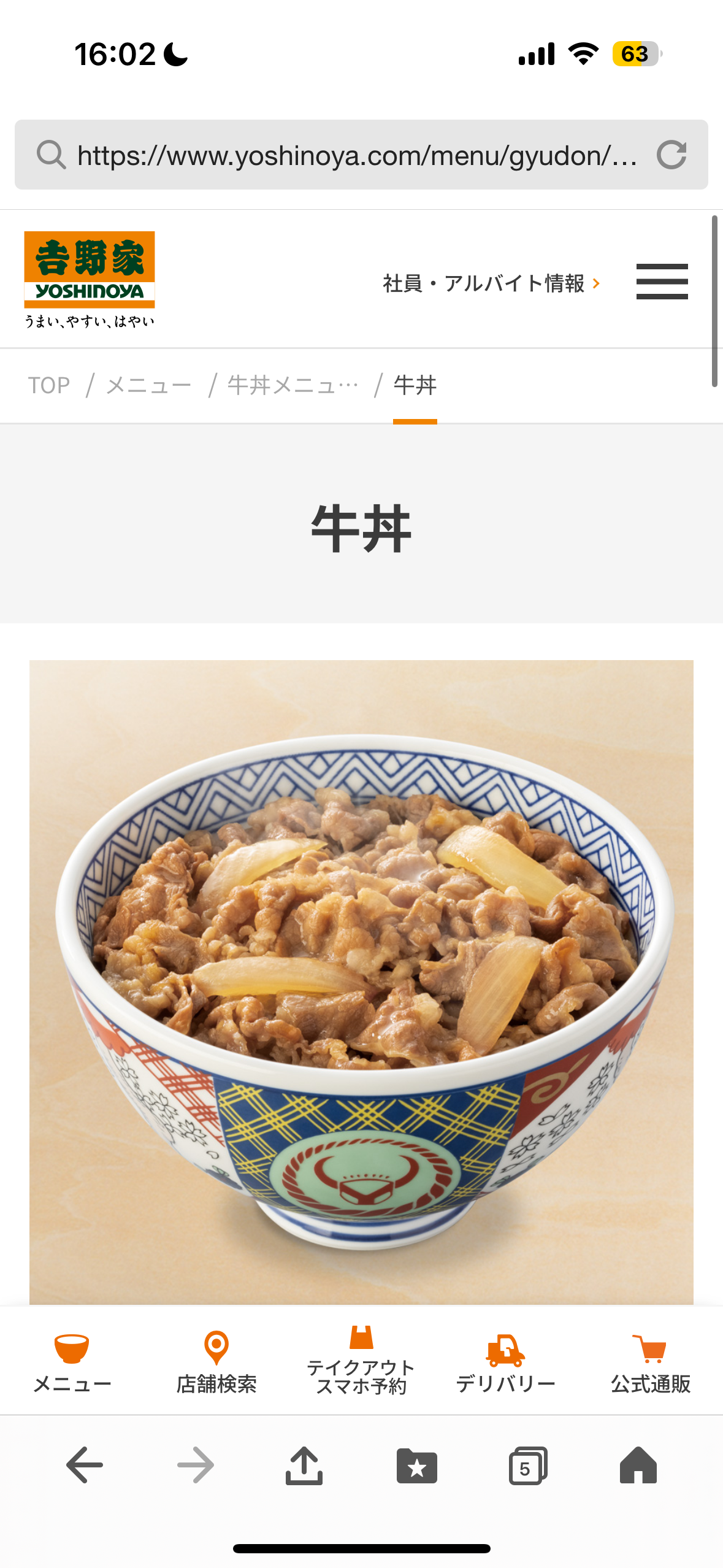This screenshot has height=1568, width=723.
Task: Open 社員・アルバイト情報 link
Action: click(x=491, y=283)
